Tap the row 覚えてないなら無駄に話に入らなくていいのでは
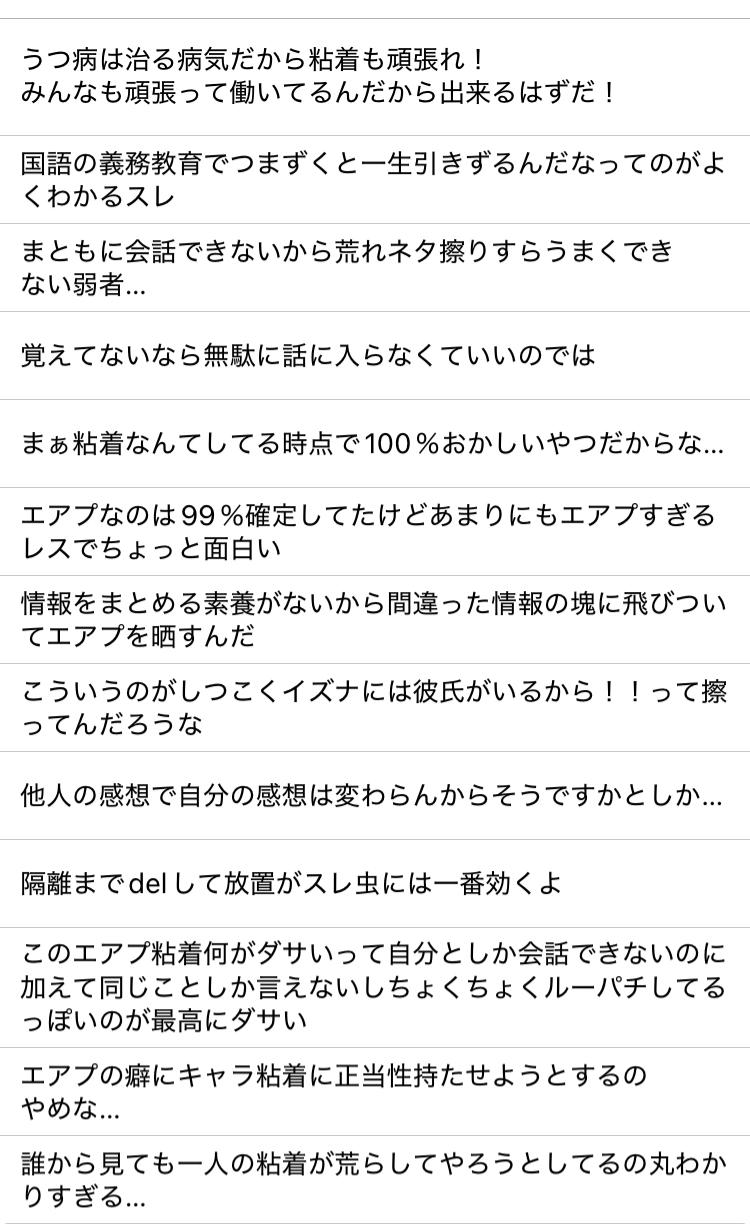Viewport: 750px width, 1224px height. pos(375,355)
